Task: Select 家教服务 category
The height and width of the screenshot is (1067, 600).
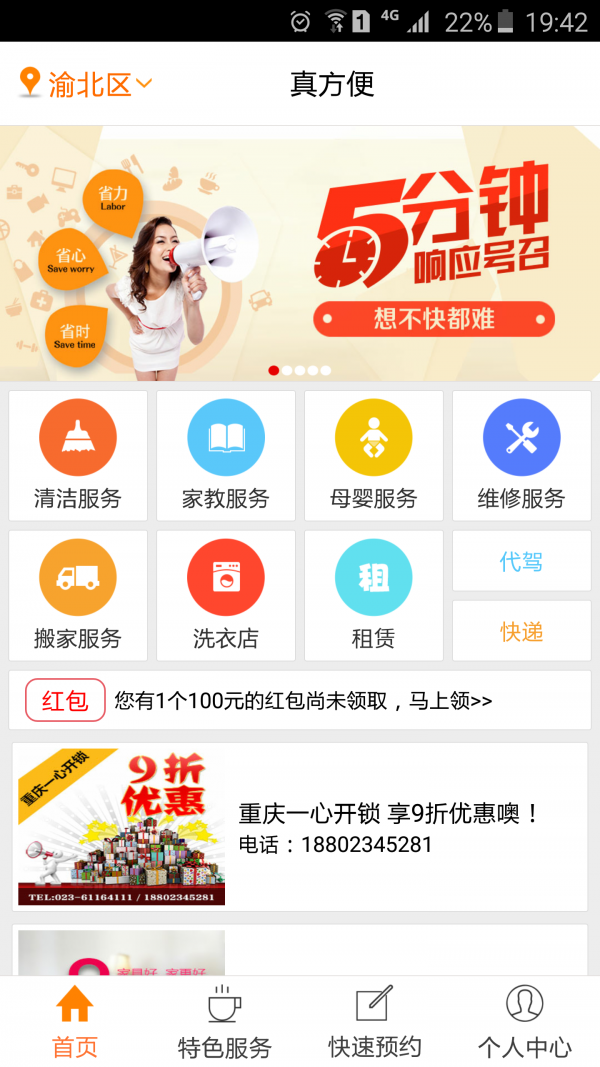Action: point(226,455)
